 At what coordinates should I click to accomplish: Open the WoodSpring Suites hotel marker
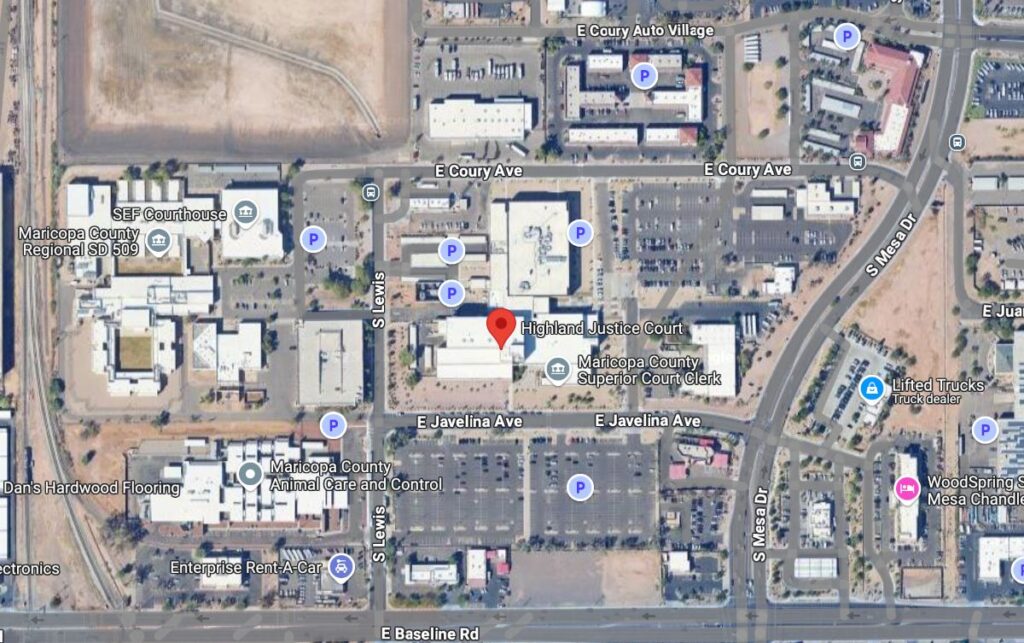point(908,488)
